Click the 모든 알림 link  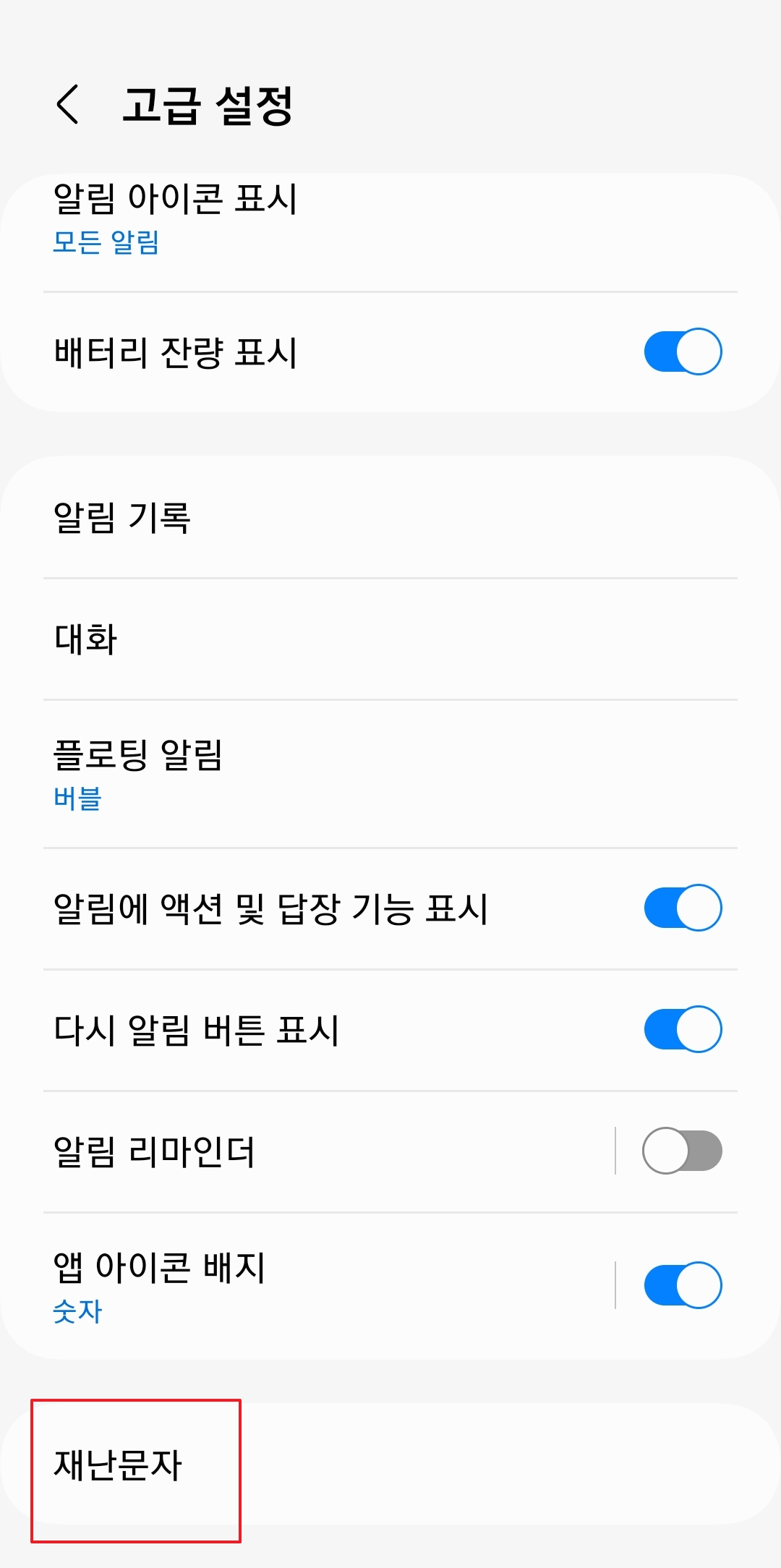coord(106,244)
